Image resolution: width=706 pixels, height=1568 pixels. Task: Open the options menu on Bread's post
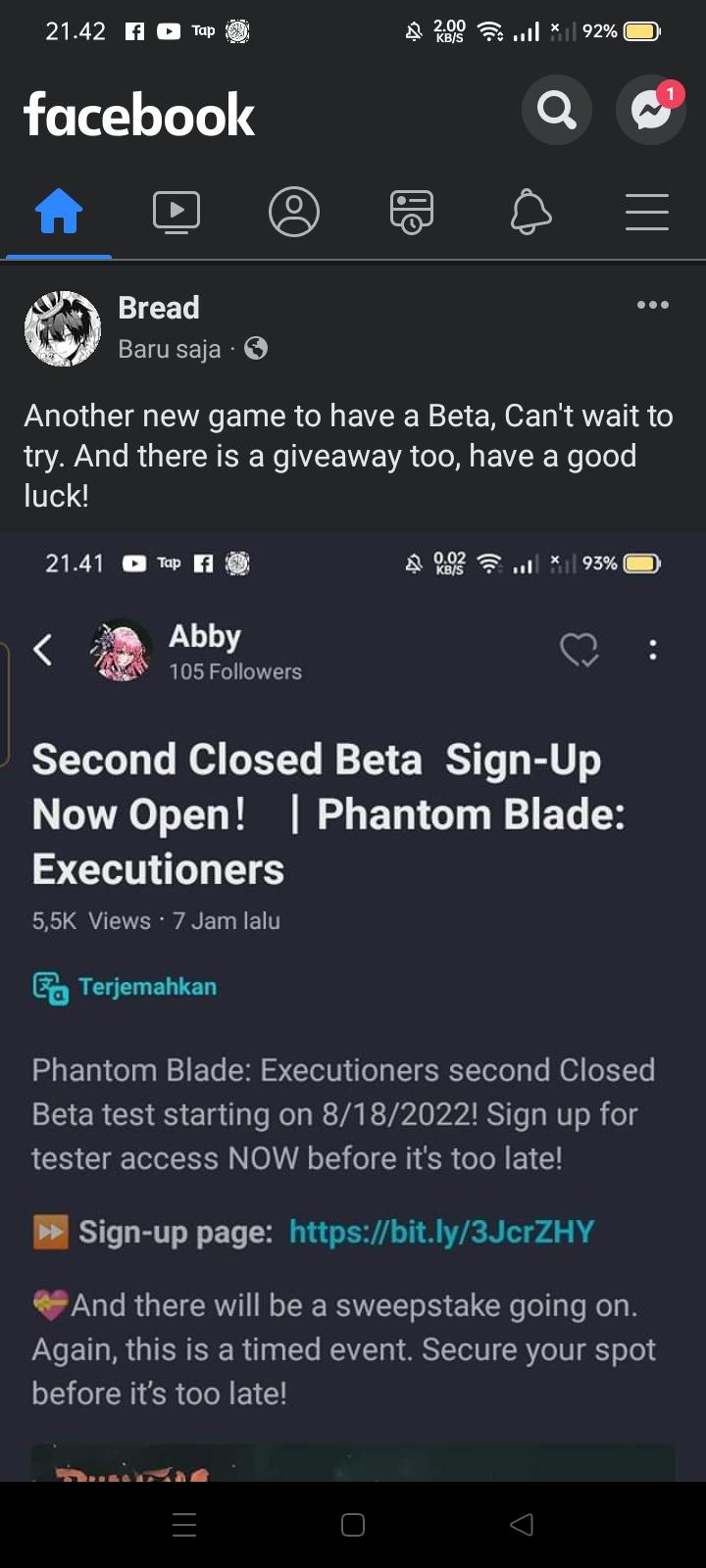tap(653, 305)
